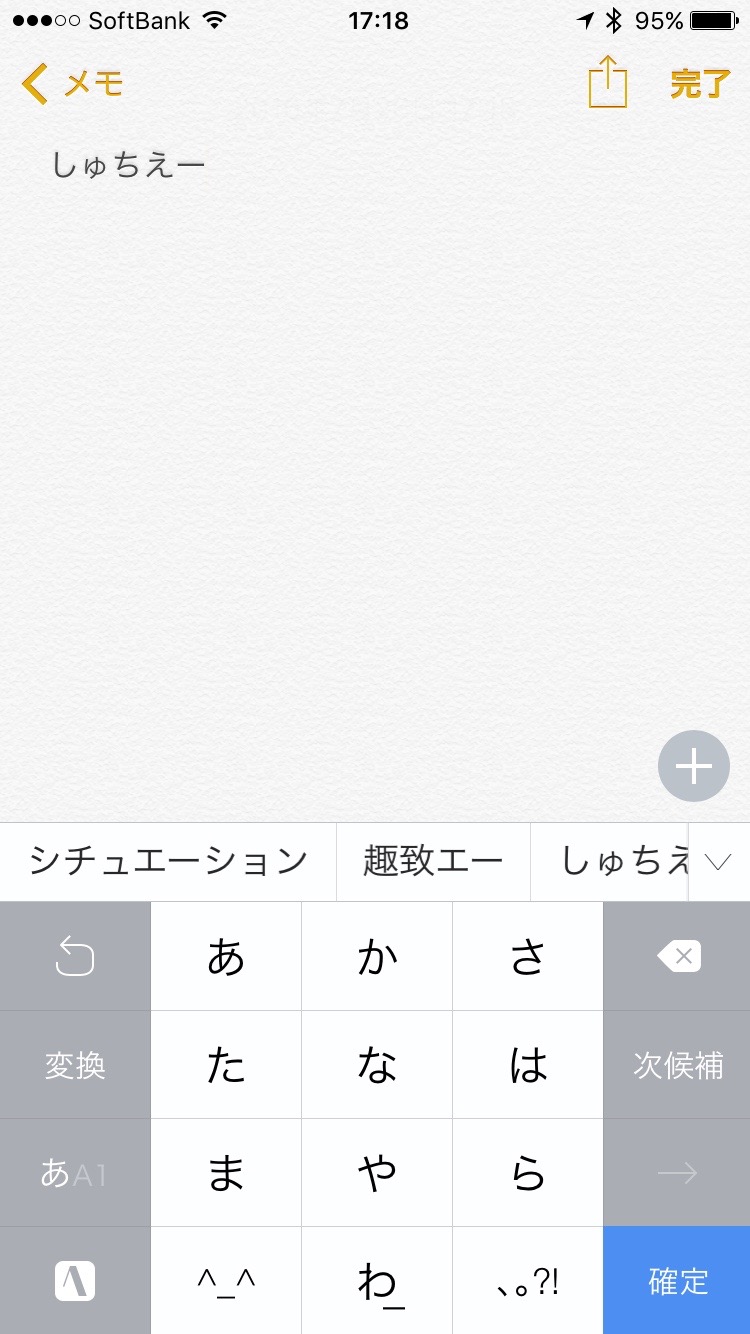Tap the punctuation 、。?! key

pyautogui.click(x=528, y=1281)
